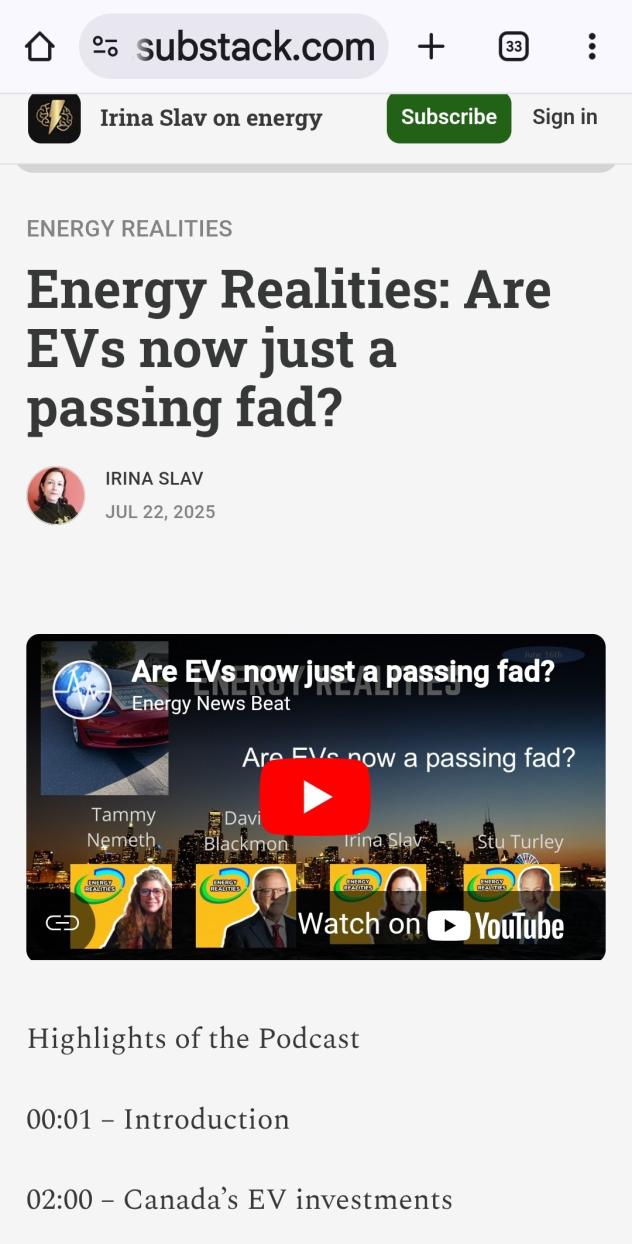Watch the video on YouTube

click(431, 925)
